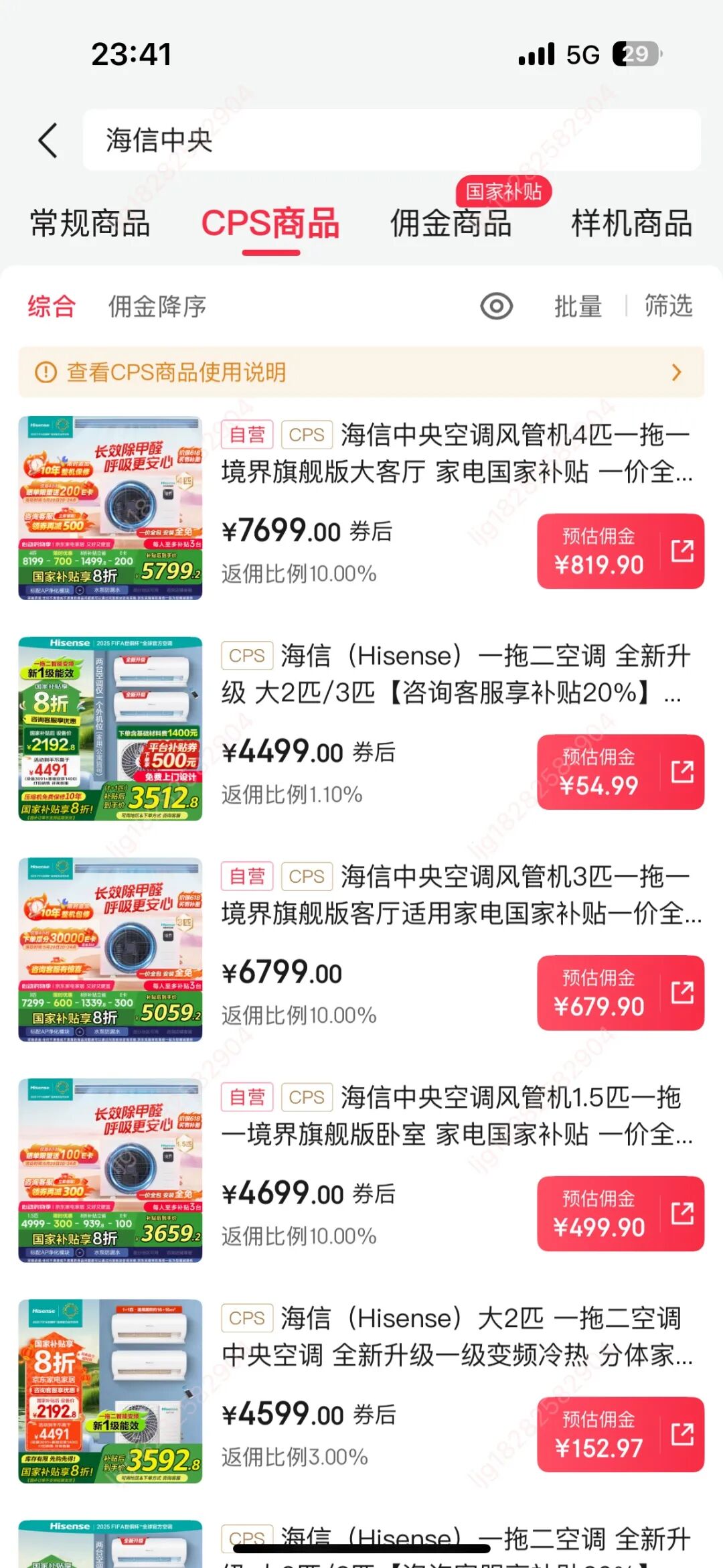Tap the 批量 batch button
Viewport: 723px width, 1568px height.
click(x=578, y=307)
